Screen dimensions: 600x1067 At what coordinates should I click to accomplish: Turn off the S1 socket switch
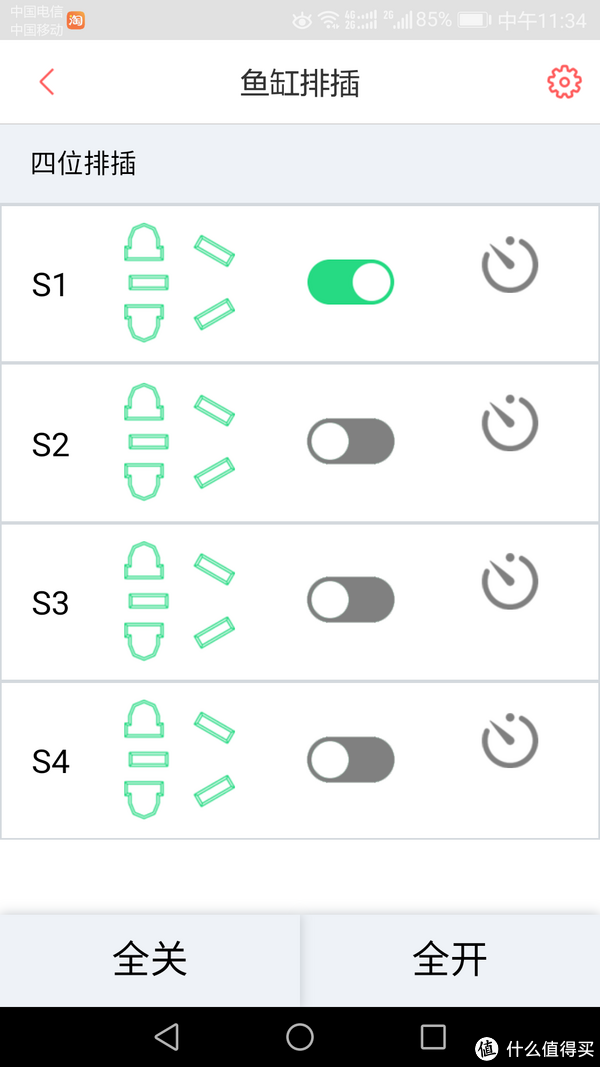(x=350, y=283)
